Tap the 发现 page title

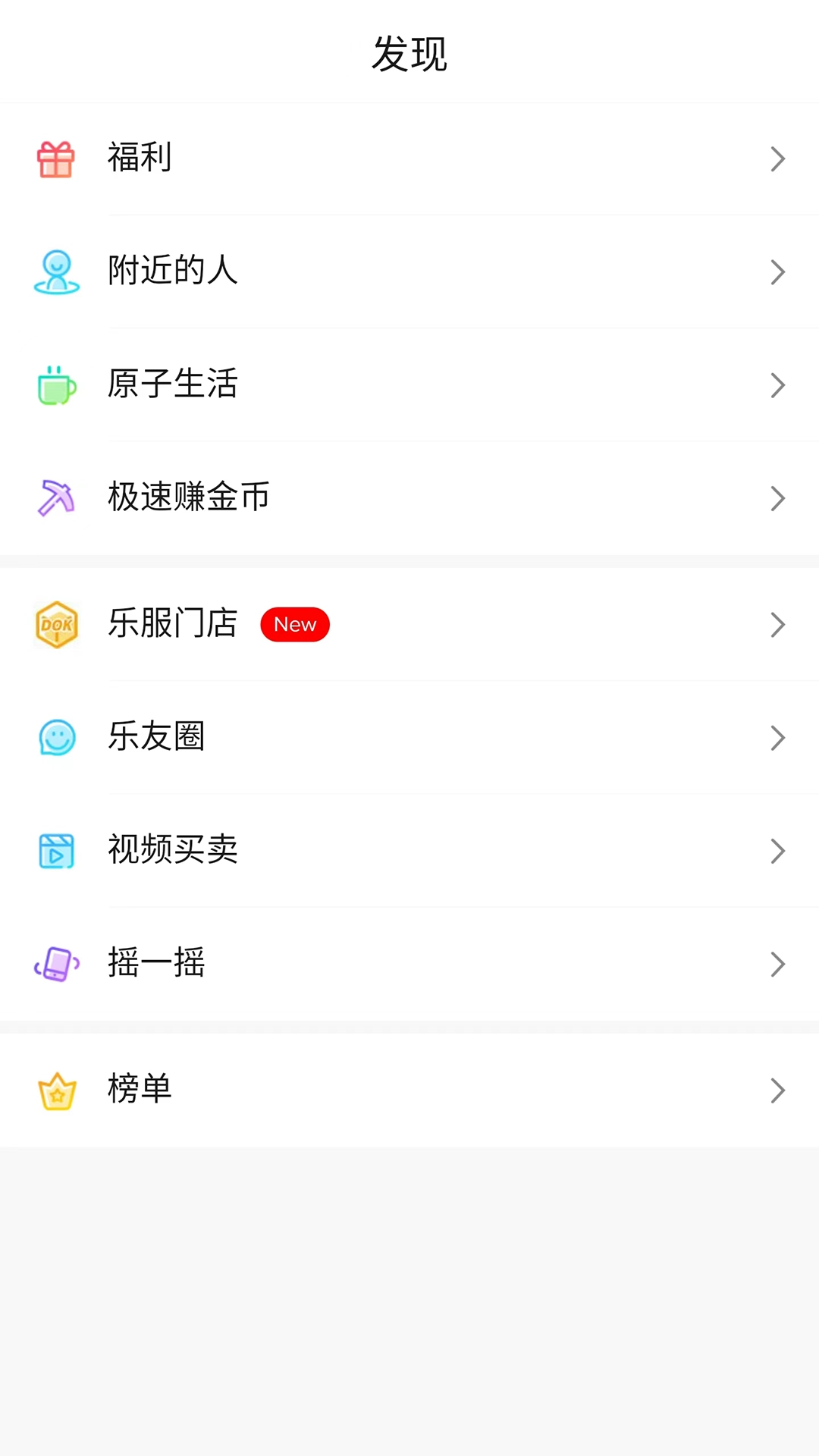(x=409, y=53)
